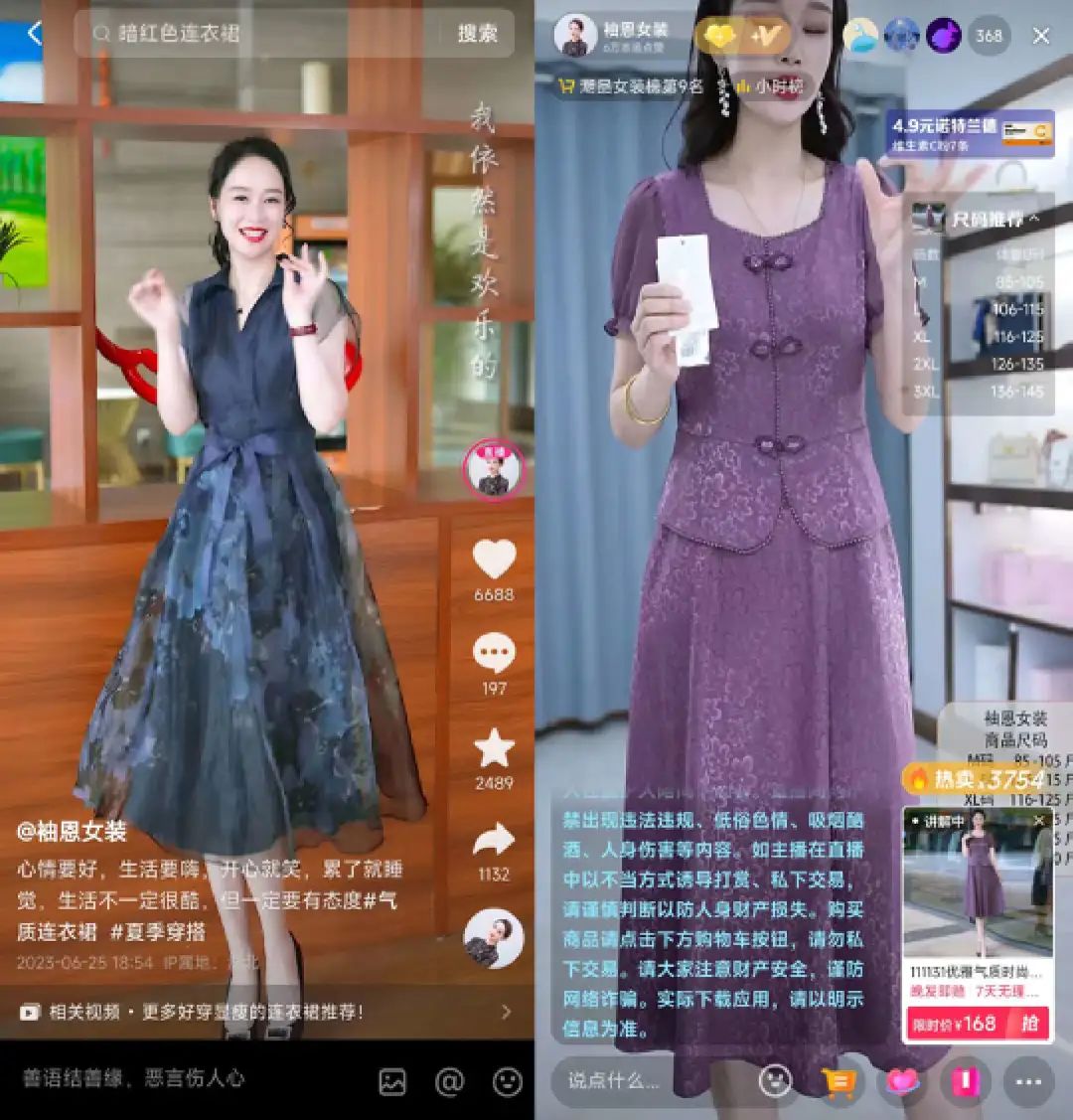
Task: Open the live shopping cart icon
Action: [x=840, y=1081]
